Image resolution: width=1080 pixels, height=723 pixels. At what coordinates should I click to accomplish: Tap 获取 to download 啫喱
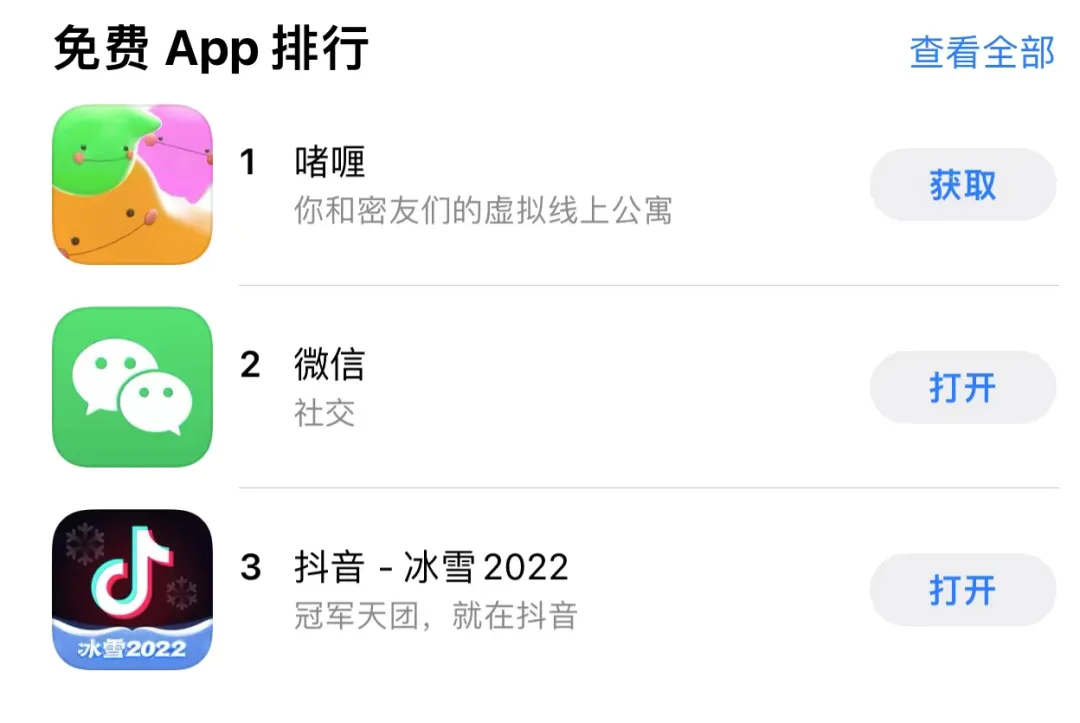[x=962, y=185]
